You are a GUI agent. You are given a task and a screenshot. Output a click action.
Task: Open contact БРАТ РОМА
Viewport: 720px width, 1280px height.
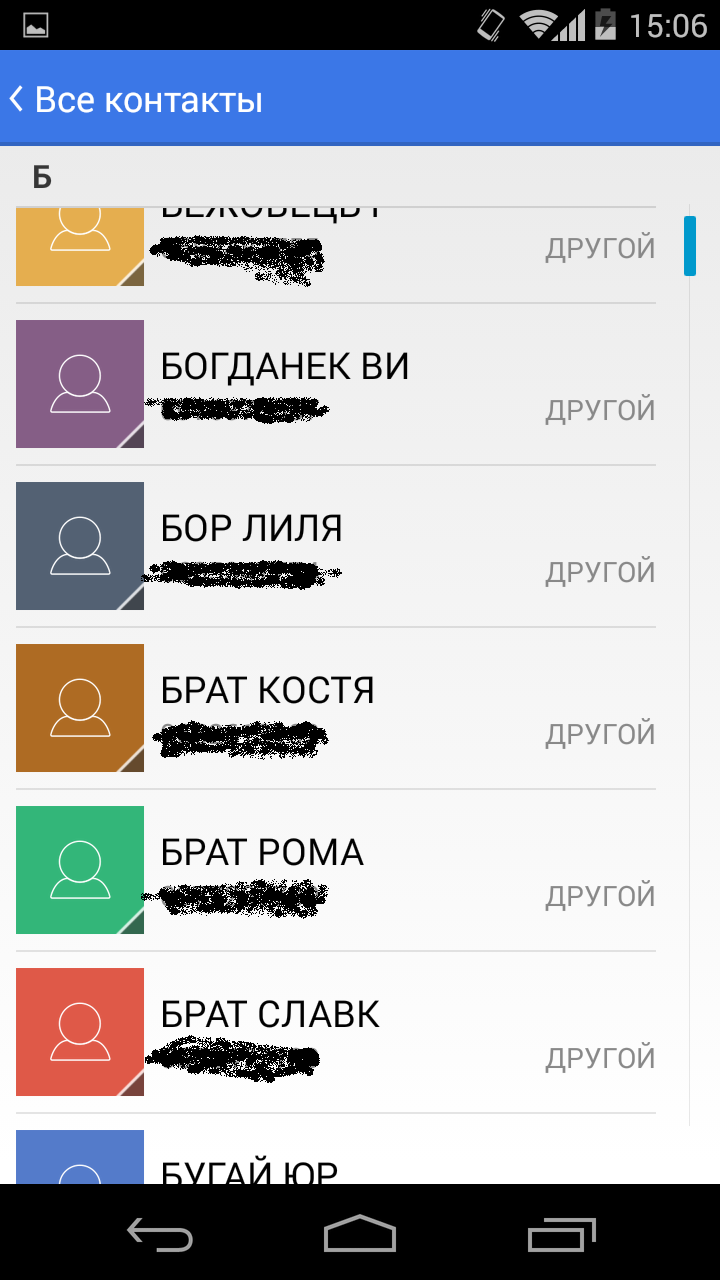(x=336, y=870)
